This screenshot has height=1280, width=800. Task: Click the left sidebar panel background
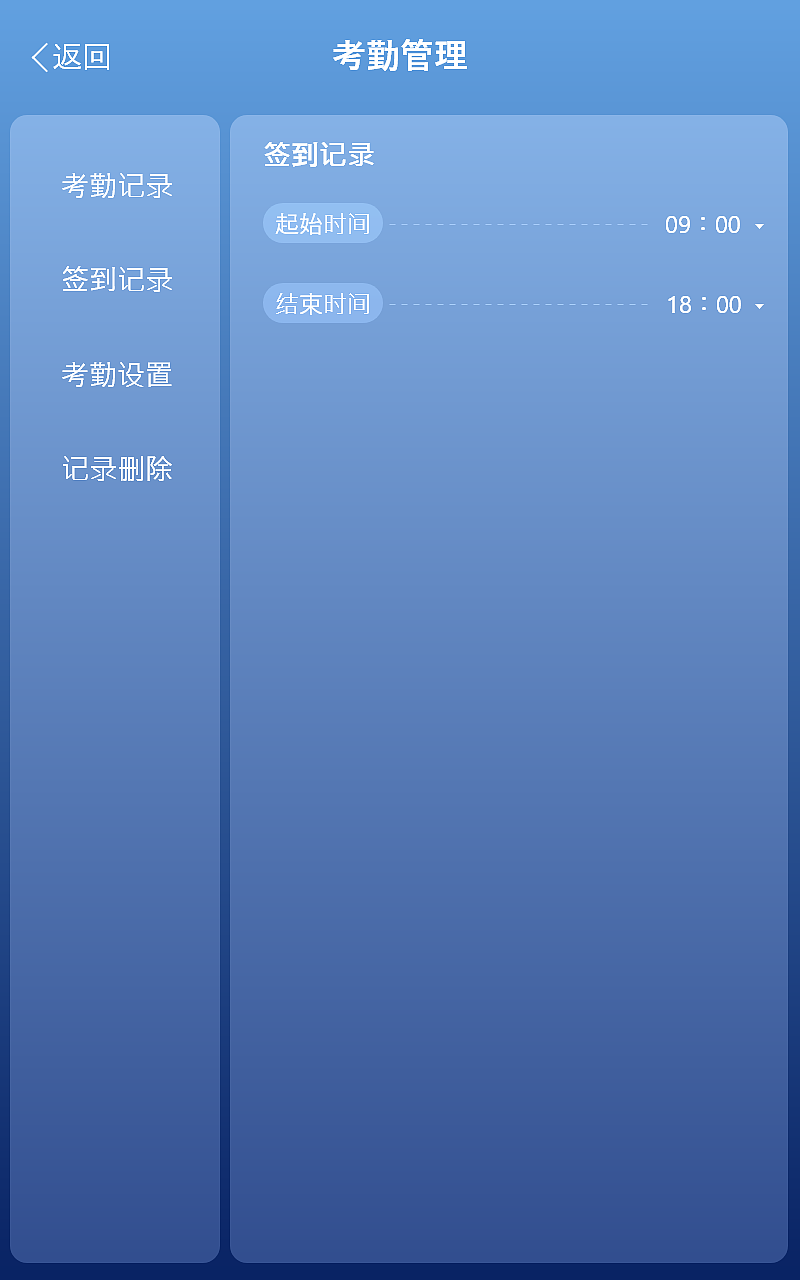pos(115,800)
